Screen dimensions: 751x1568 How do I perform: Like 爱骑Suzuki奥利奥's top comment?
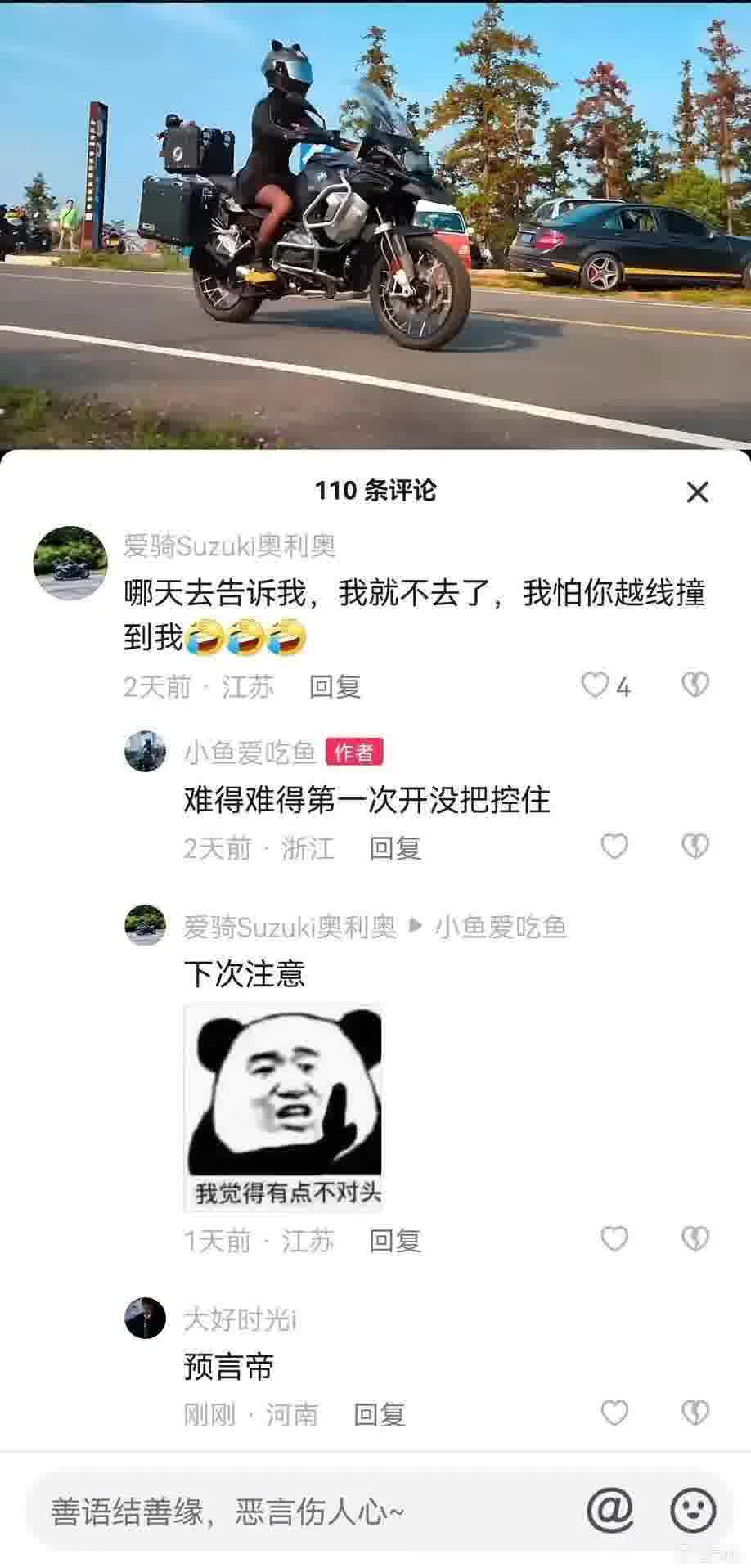pyautogui.click(x=596, y=685)
